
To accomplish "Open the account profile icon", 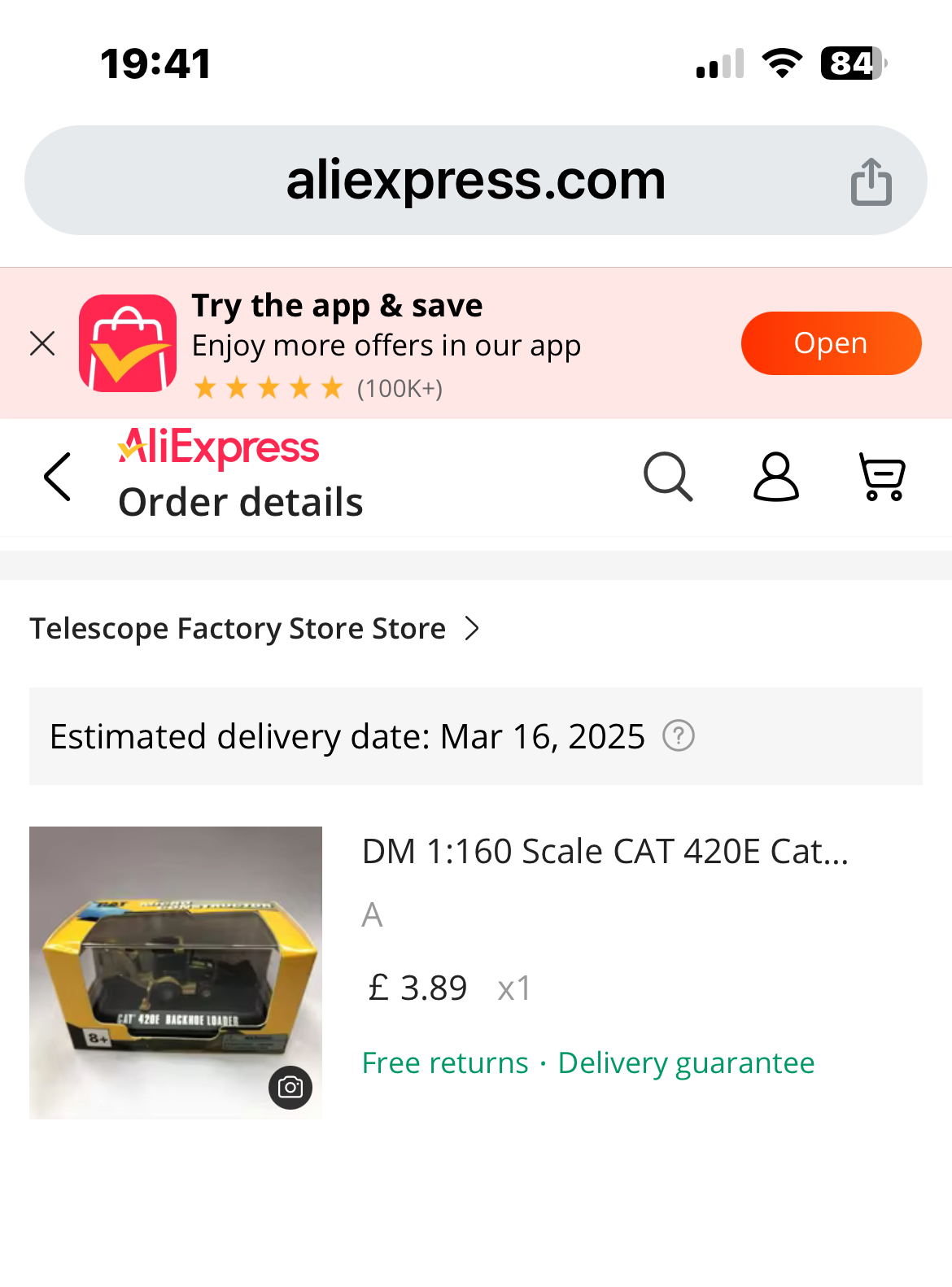I will point(775,477).
